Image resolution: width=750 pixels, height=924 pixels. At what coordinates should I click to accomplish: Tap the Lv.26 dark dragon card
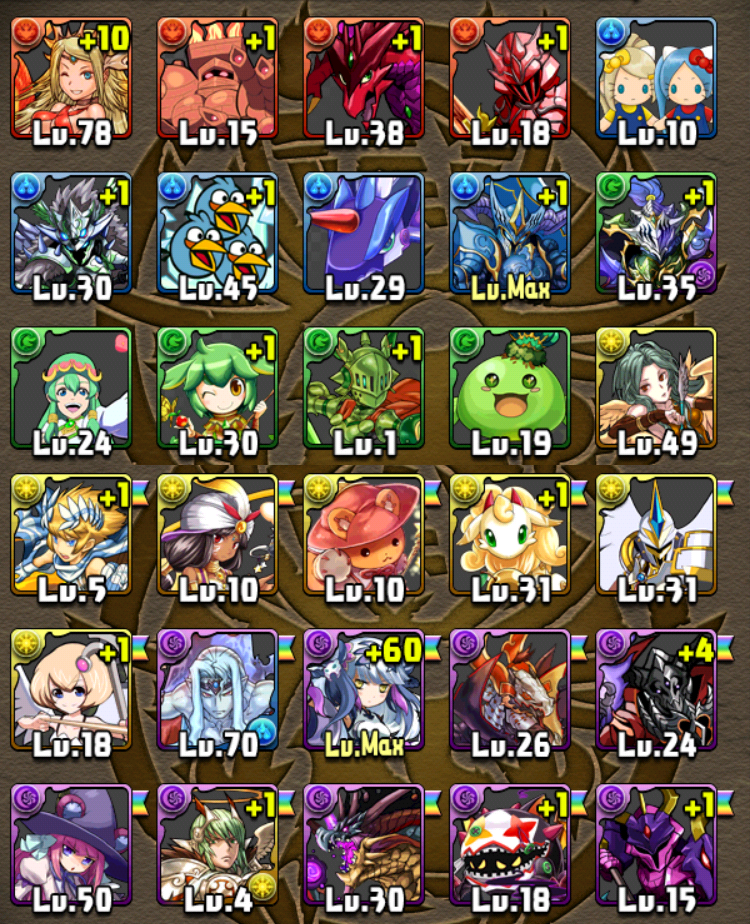pos(510,690)
